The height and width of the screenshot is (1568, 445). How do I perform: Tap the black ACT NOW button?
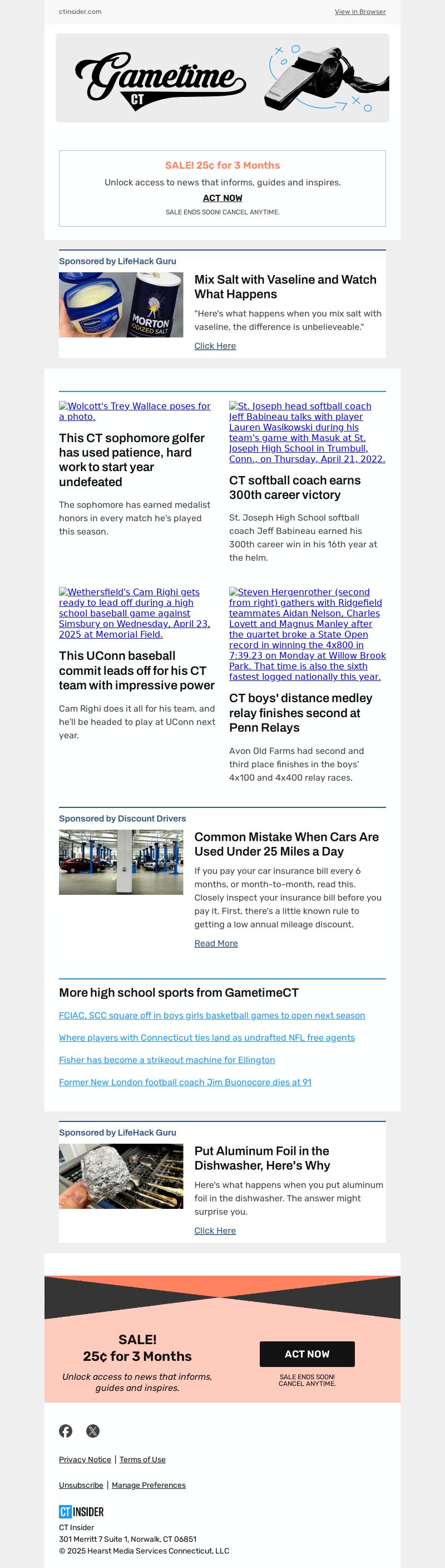[307, 1354]
